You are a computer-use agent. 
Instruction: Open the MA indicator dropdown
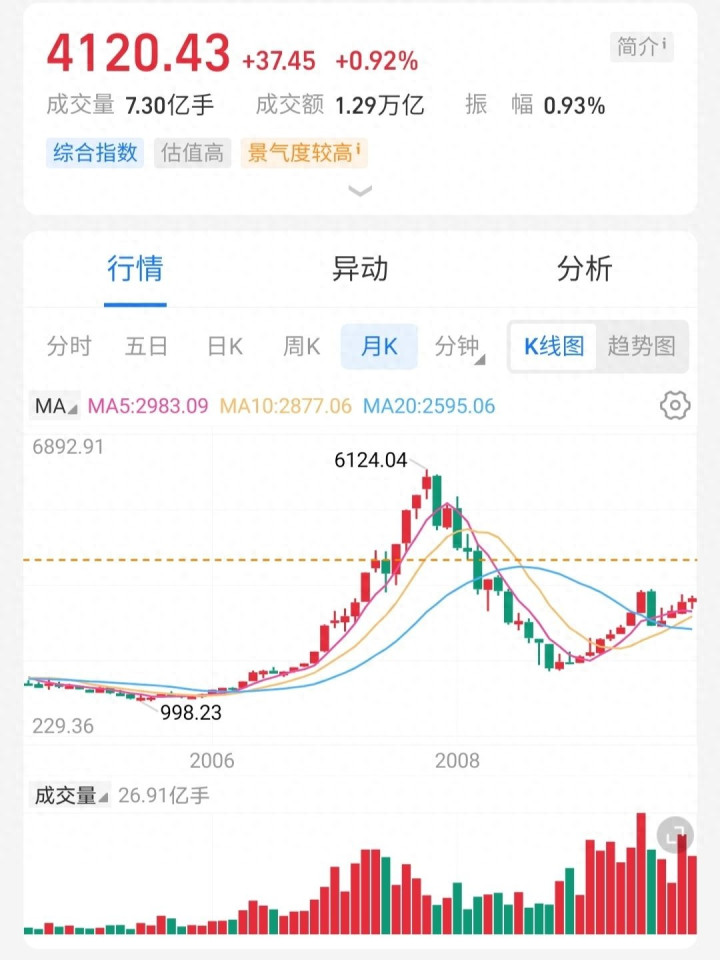(x=54, y=406)
